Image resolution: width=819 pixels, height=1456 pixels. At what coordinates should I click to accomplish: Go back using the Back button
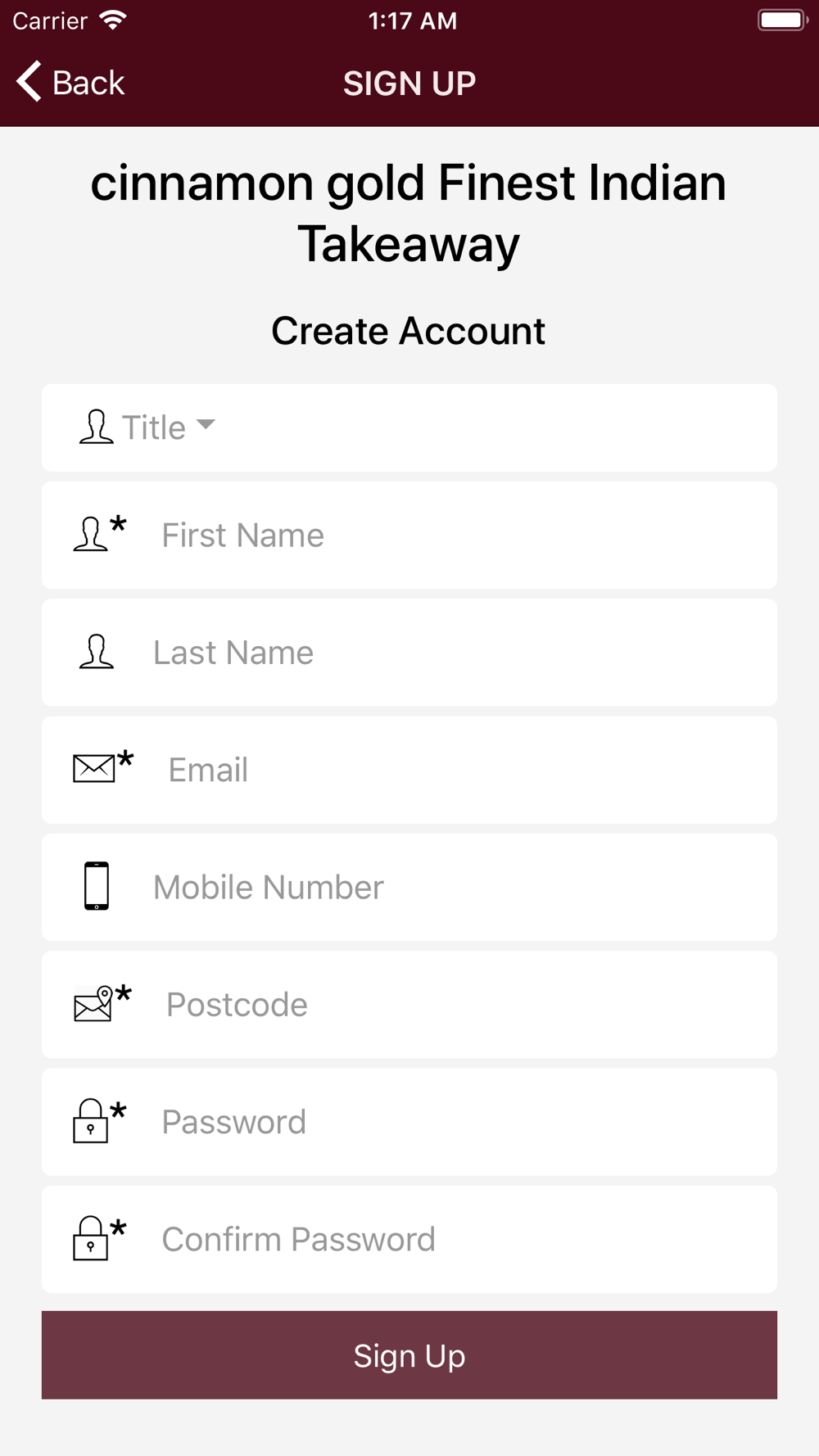click(x=70, y=83)
